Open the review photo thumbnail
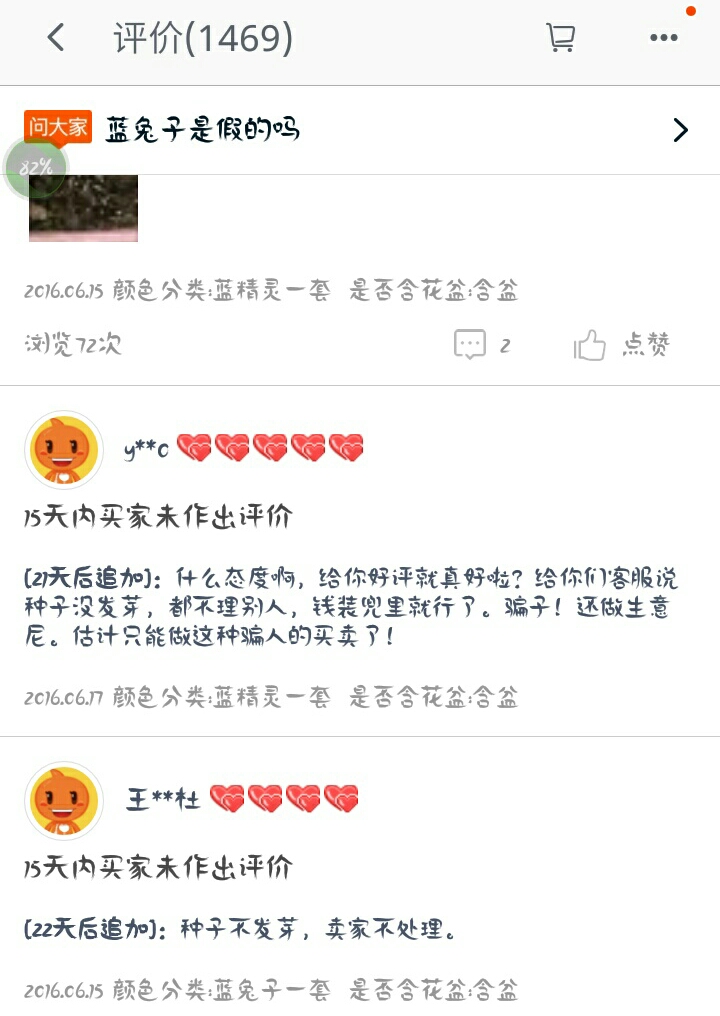Screen dimensions: 720x1016 click(83, 208)
